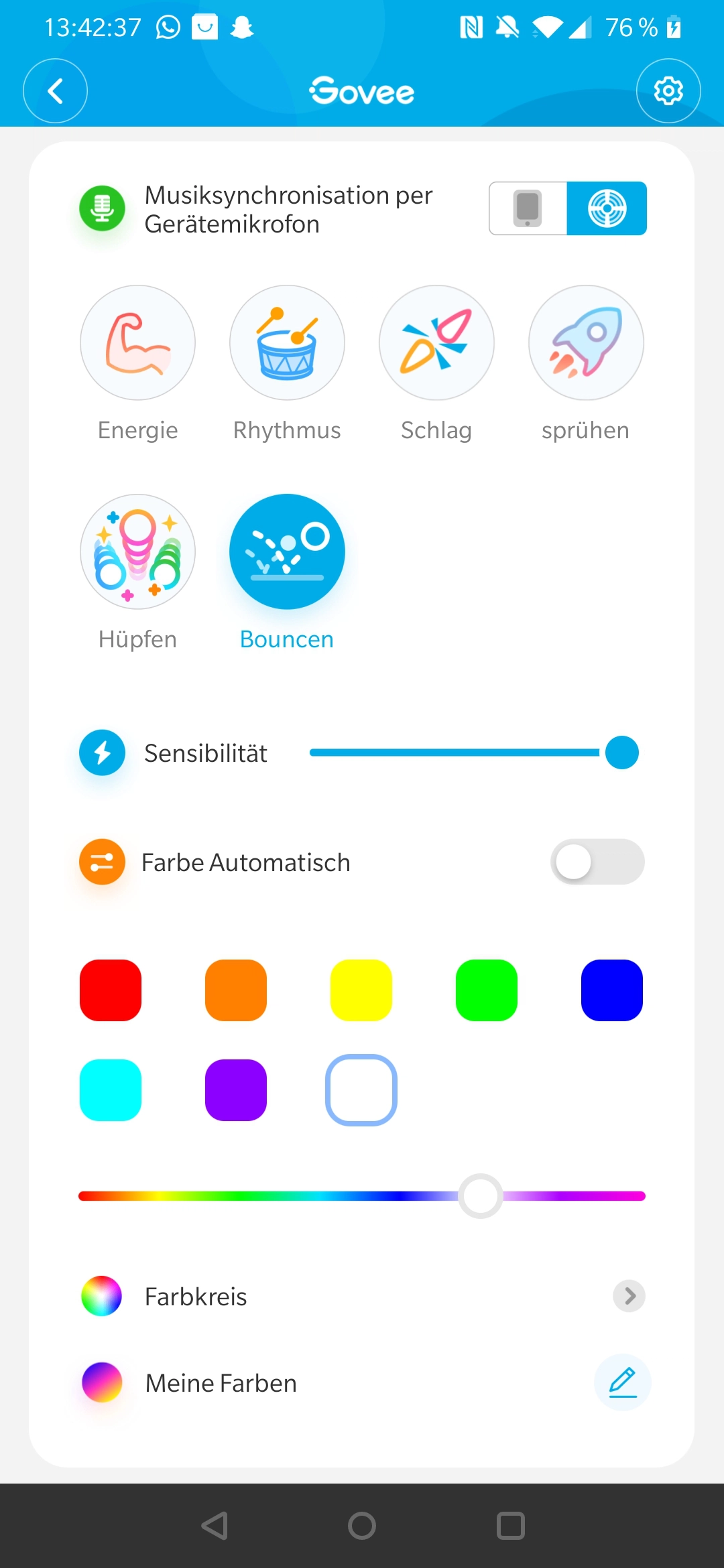Go back using the header arrow

point(56,91)
